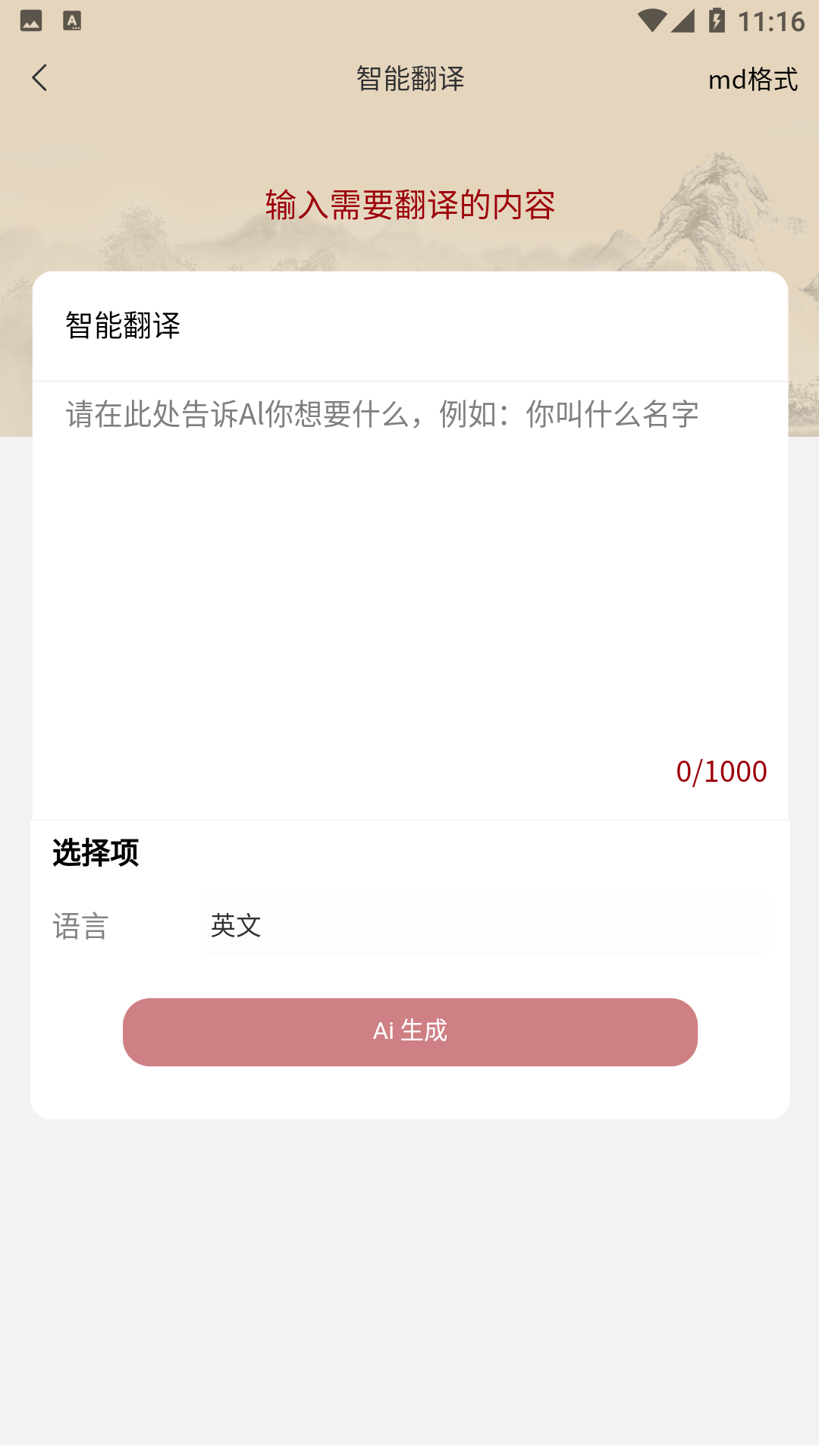Tap the 选择项 section header

tap(96, 852)
